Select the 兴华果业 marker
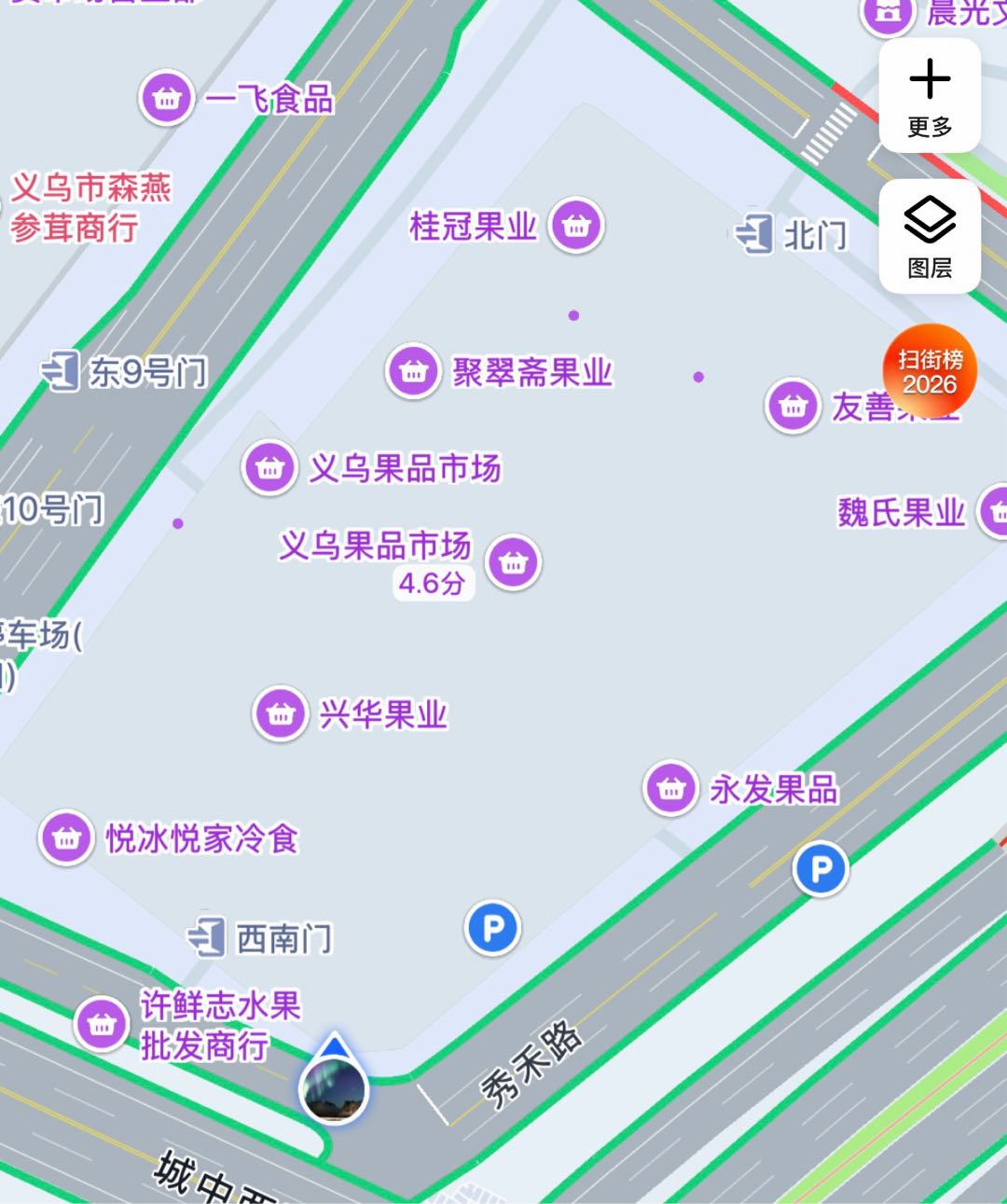Screen dimensions: 1007x1204 click(x=281, y=714)
